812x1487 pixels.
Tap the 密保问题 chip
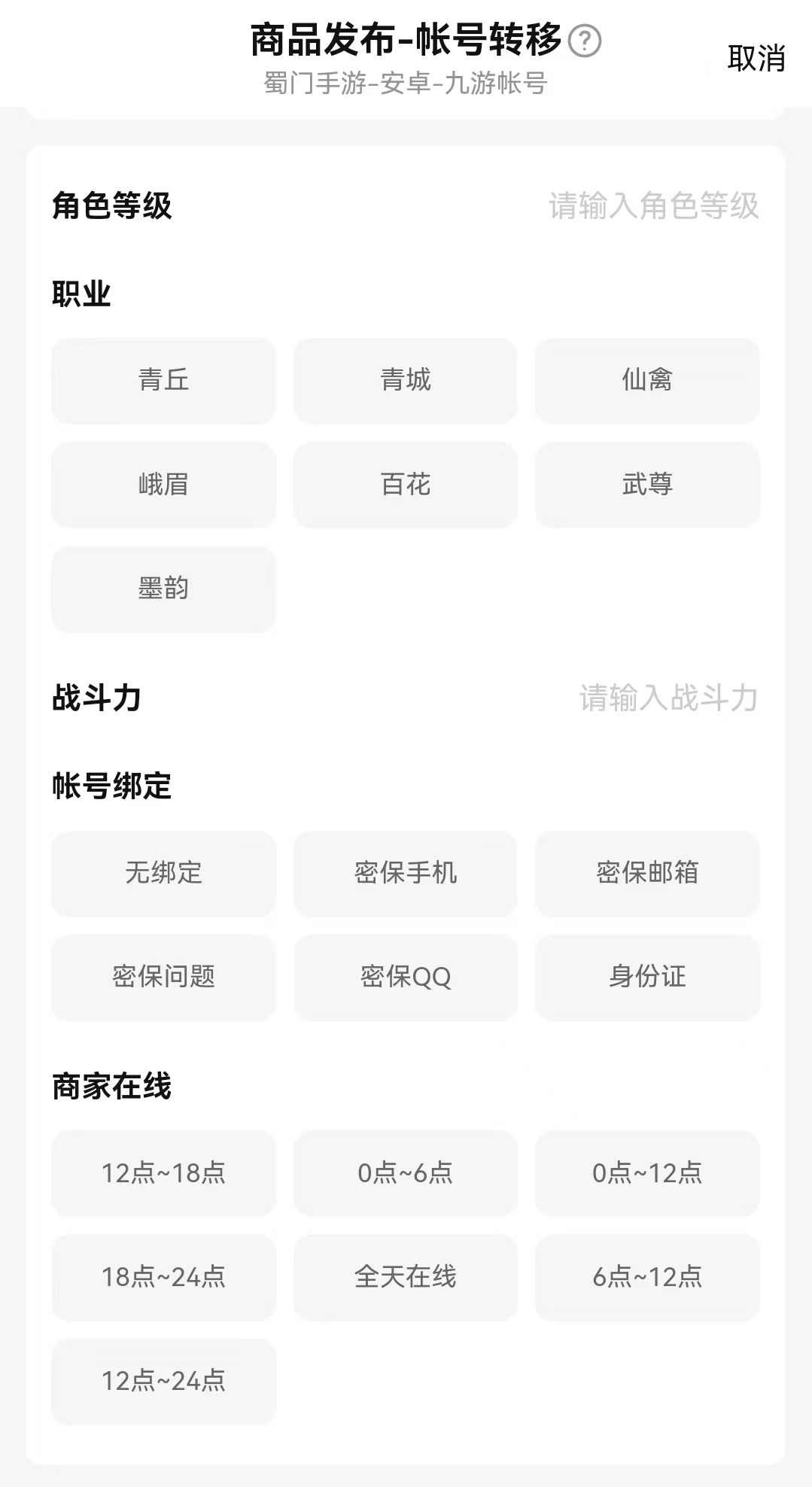(x=163, y=977)
